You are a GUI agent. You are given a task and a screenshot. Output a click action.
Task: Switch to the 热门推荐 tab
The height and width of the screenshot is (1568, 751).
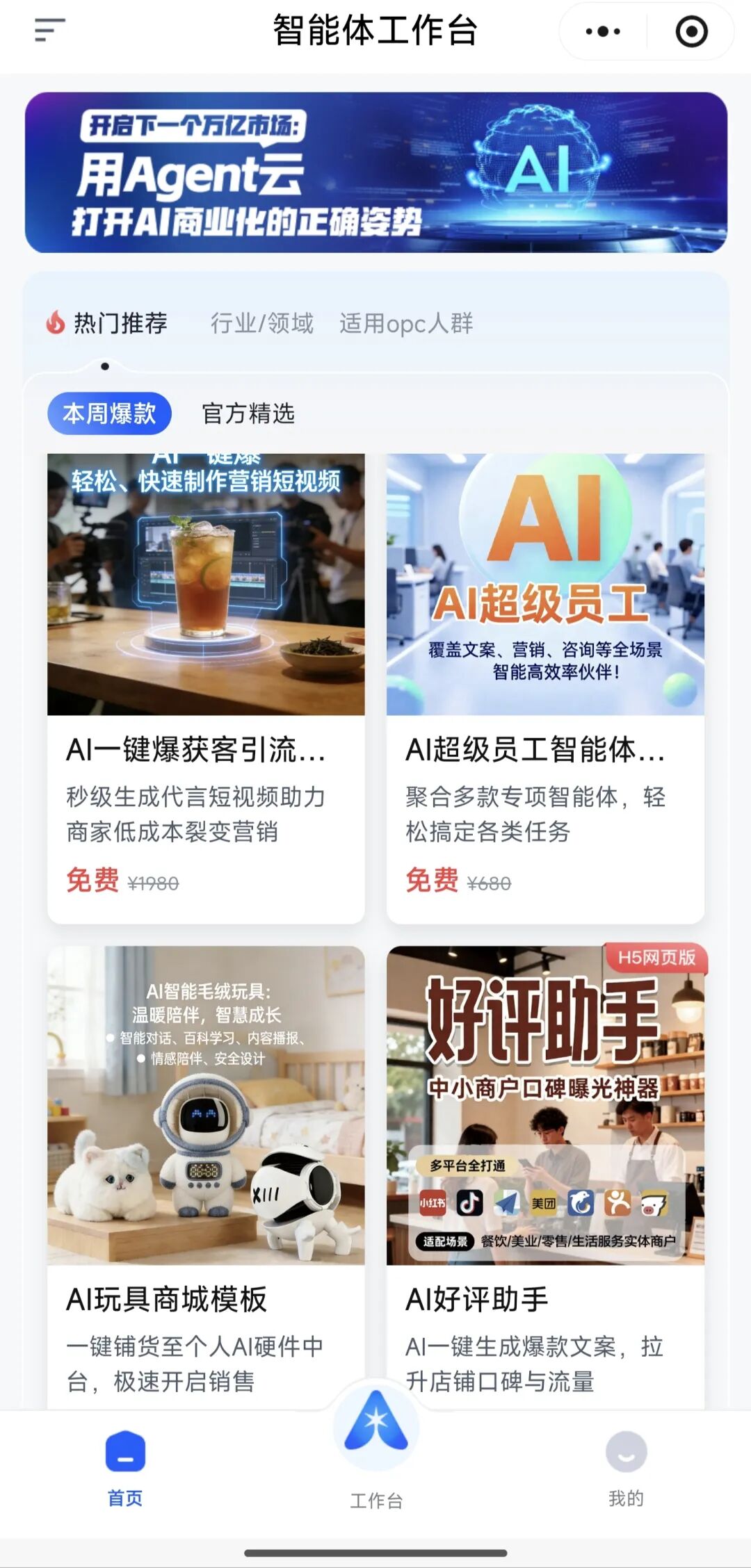click(108, 323)
